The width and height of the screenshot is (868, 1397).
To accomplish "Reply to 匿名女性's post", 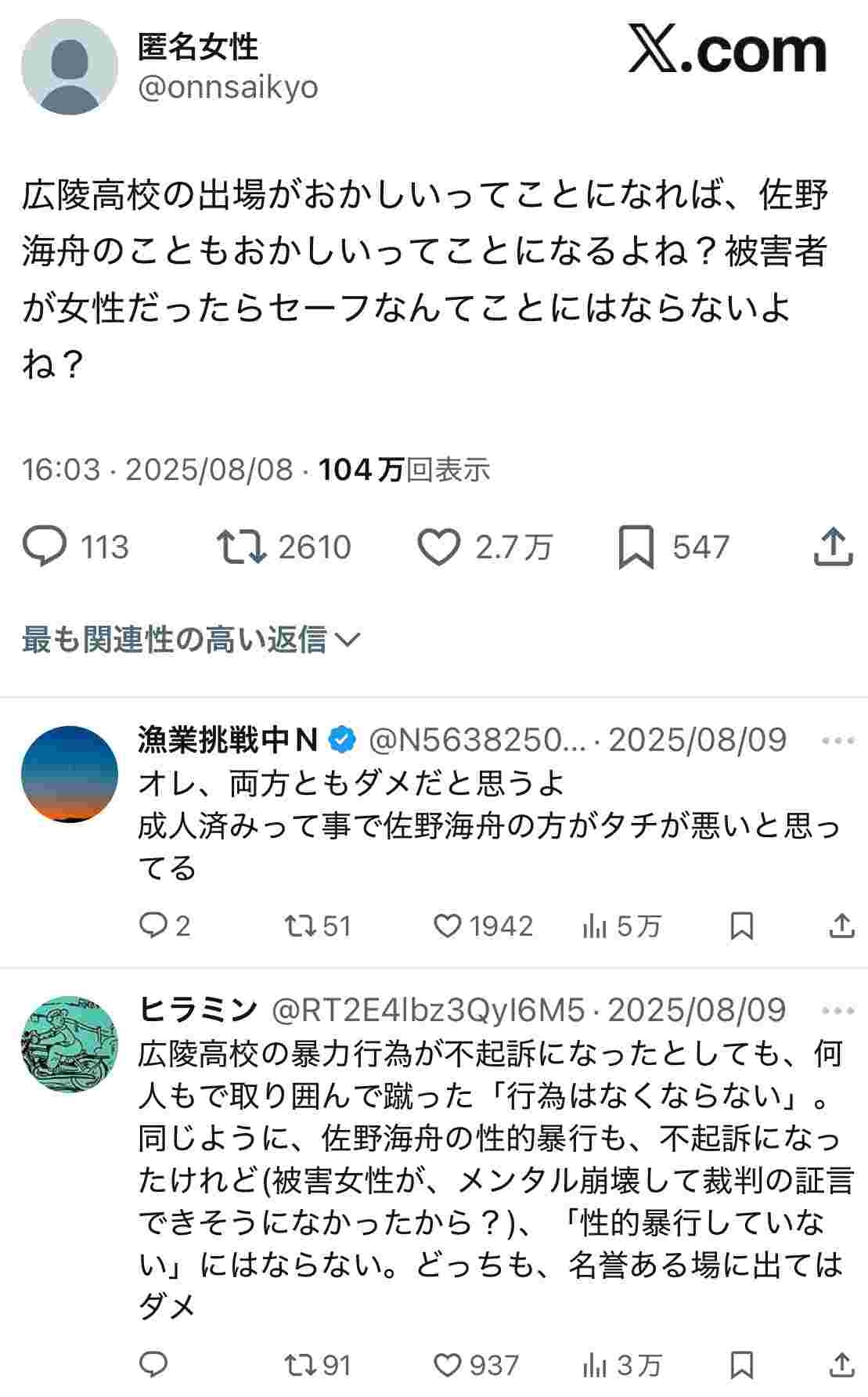I will pyautogui.click(x=45, y=547).
